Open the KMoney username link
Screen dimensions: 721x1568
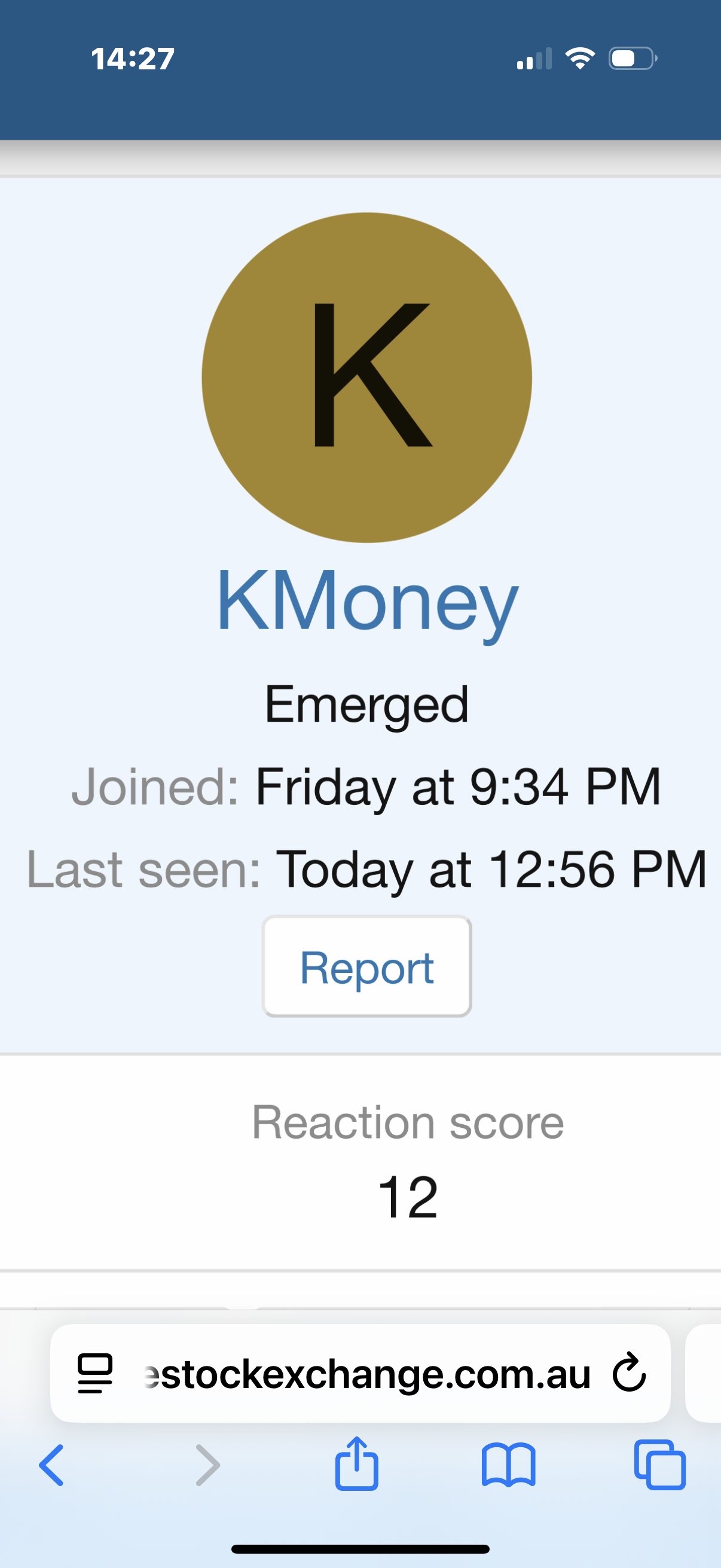(367, 601)
